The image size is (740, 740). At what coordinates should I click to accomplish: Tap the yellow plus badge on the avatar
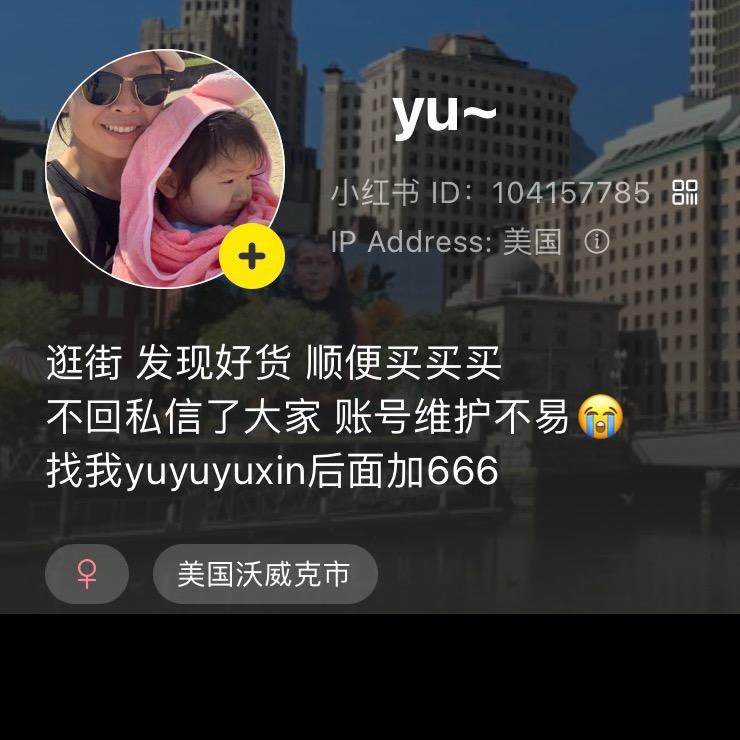click(x=252, y=257)
